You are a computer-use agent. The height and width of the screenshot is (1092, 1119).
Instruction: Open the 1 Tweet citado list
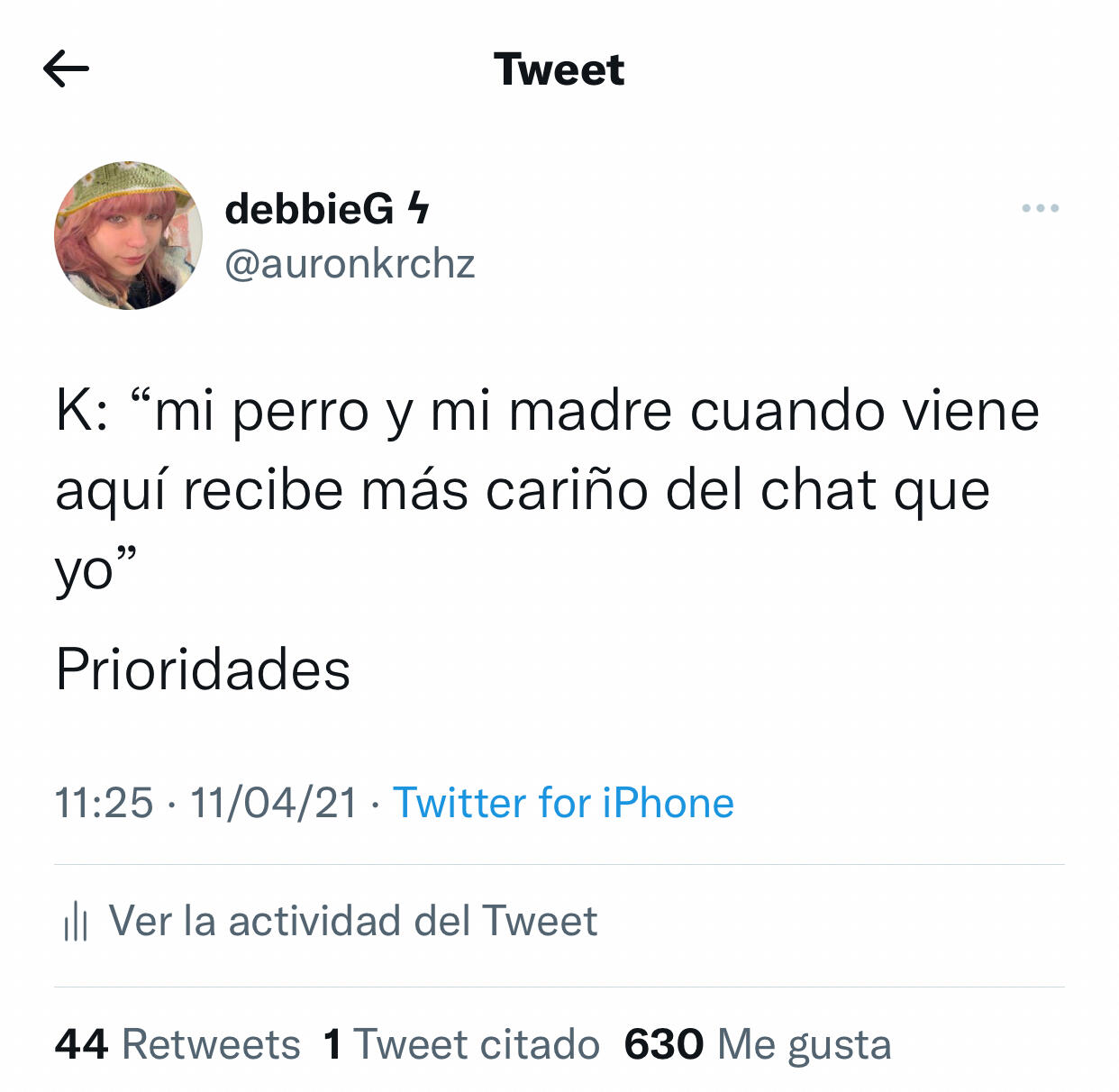point(461,1044)
